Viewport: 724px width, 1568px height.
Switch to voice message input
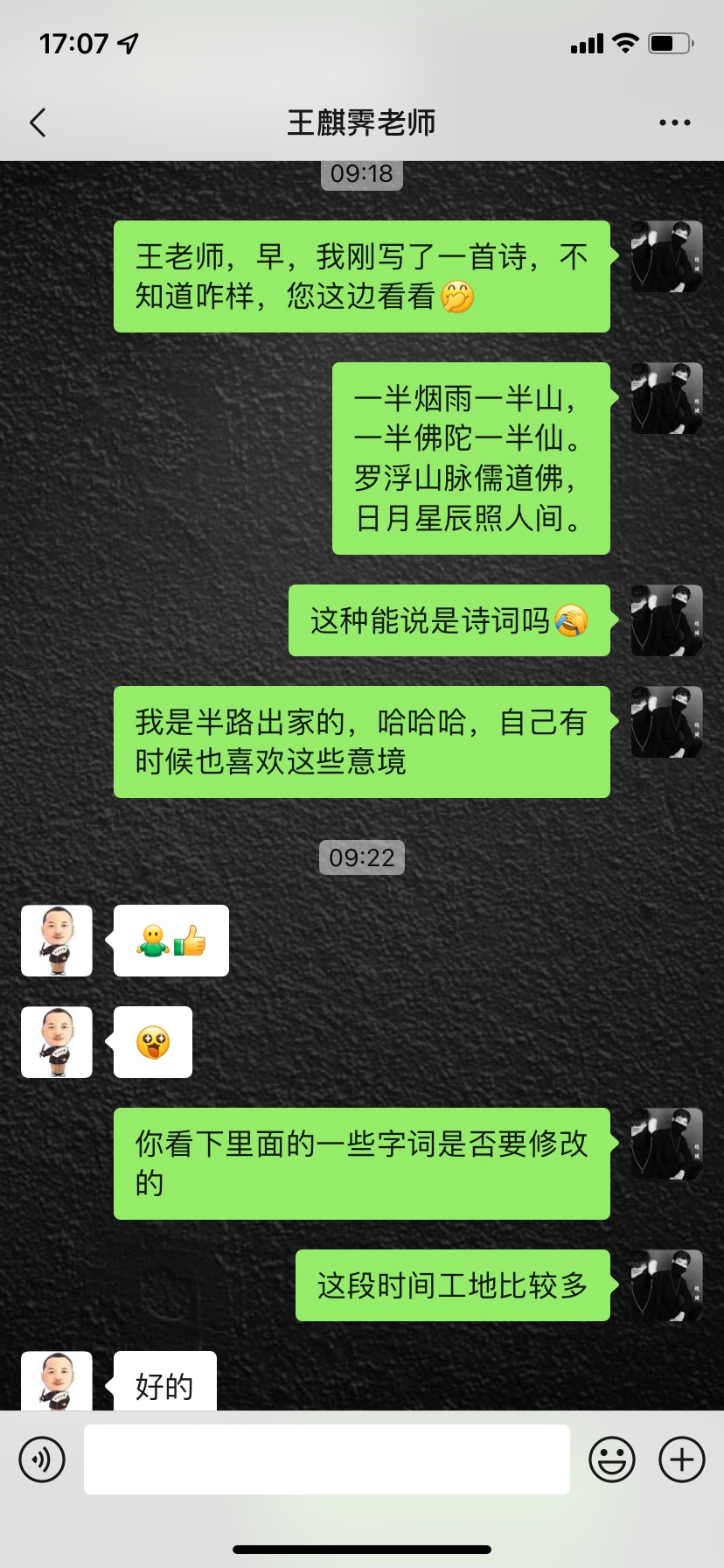(42, 1459)
